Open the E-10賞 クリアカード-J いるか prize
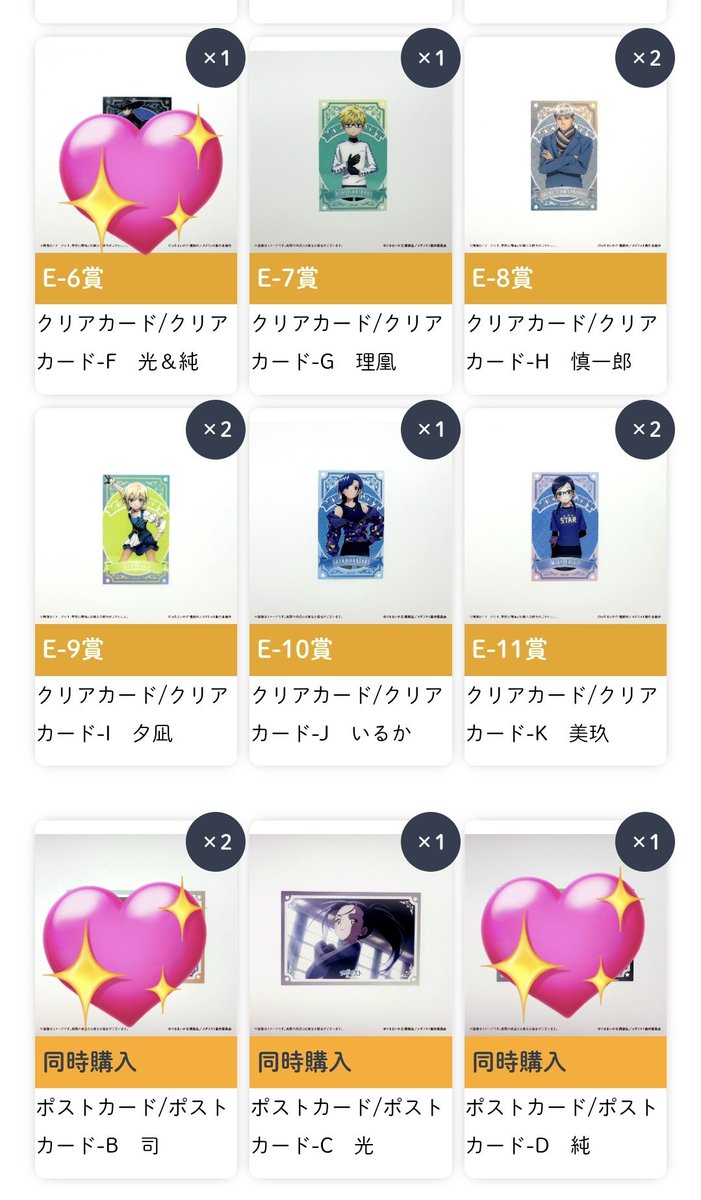Viewport: 701px width, 1200px height. point(351,587)
